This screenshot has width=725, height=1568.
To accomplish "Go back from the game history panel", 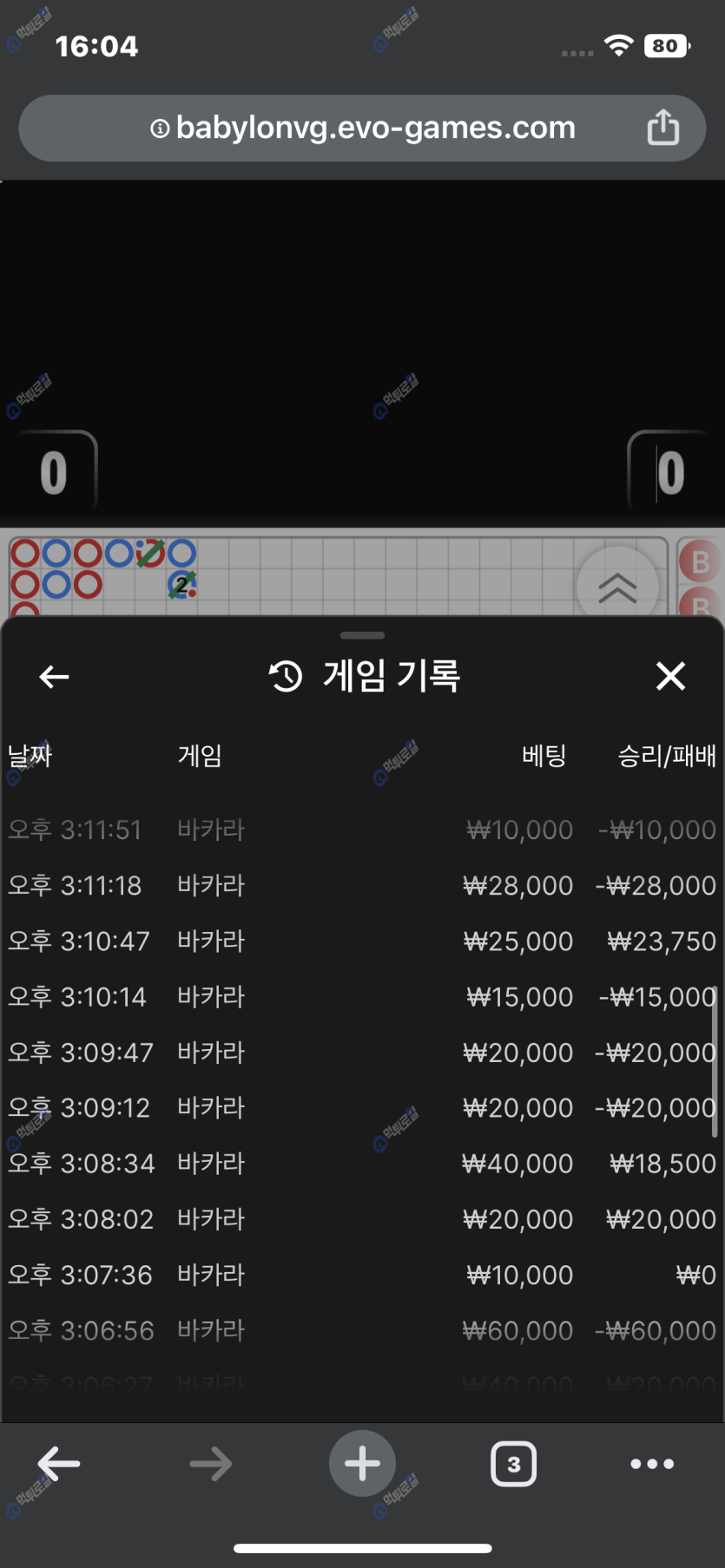I will pos(54,676).
